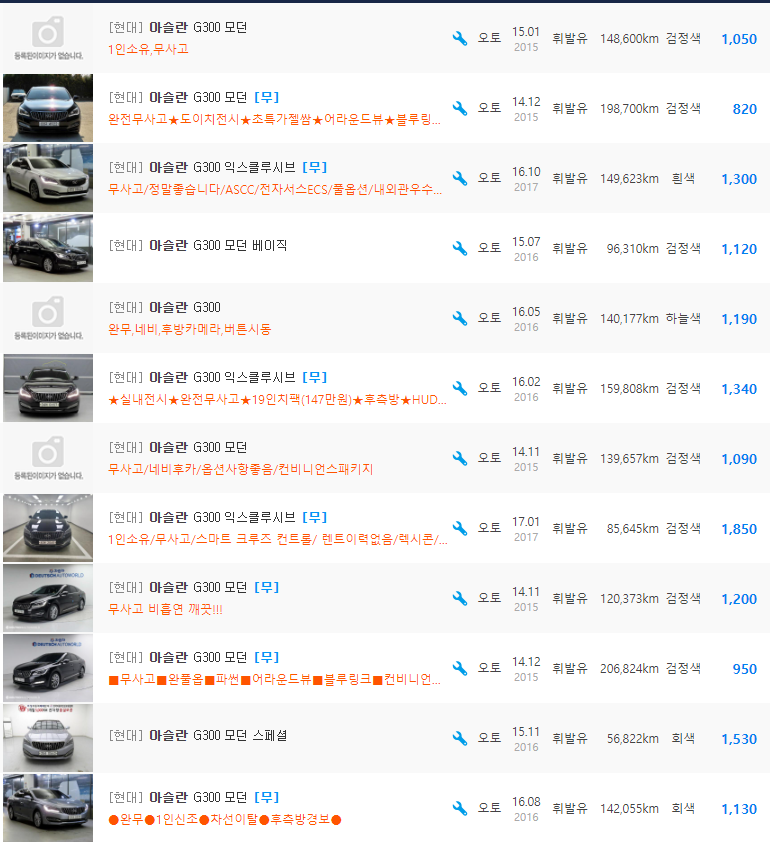Click the blue 1,850 price link

coord(740,527)
